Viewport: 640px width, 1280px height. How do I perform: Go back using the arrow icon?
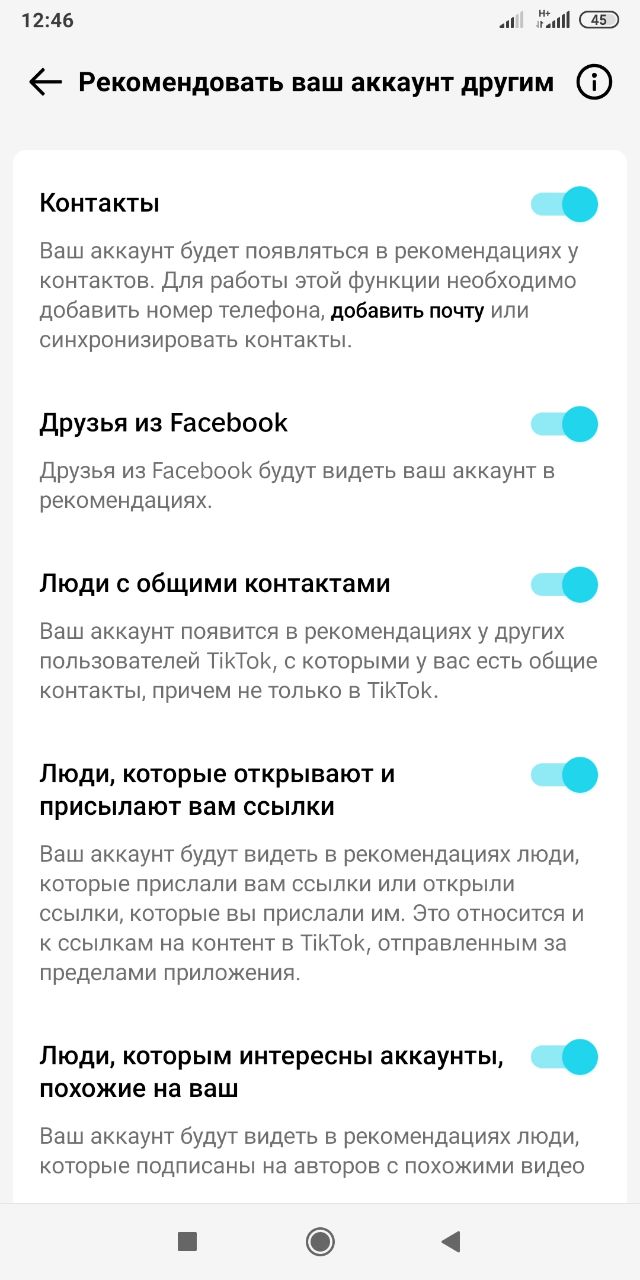pyautogui.click(x=46, y=82)
